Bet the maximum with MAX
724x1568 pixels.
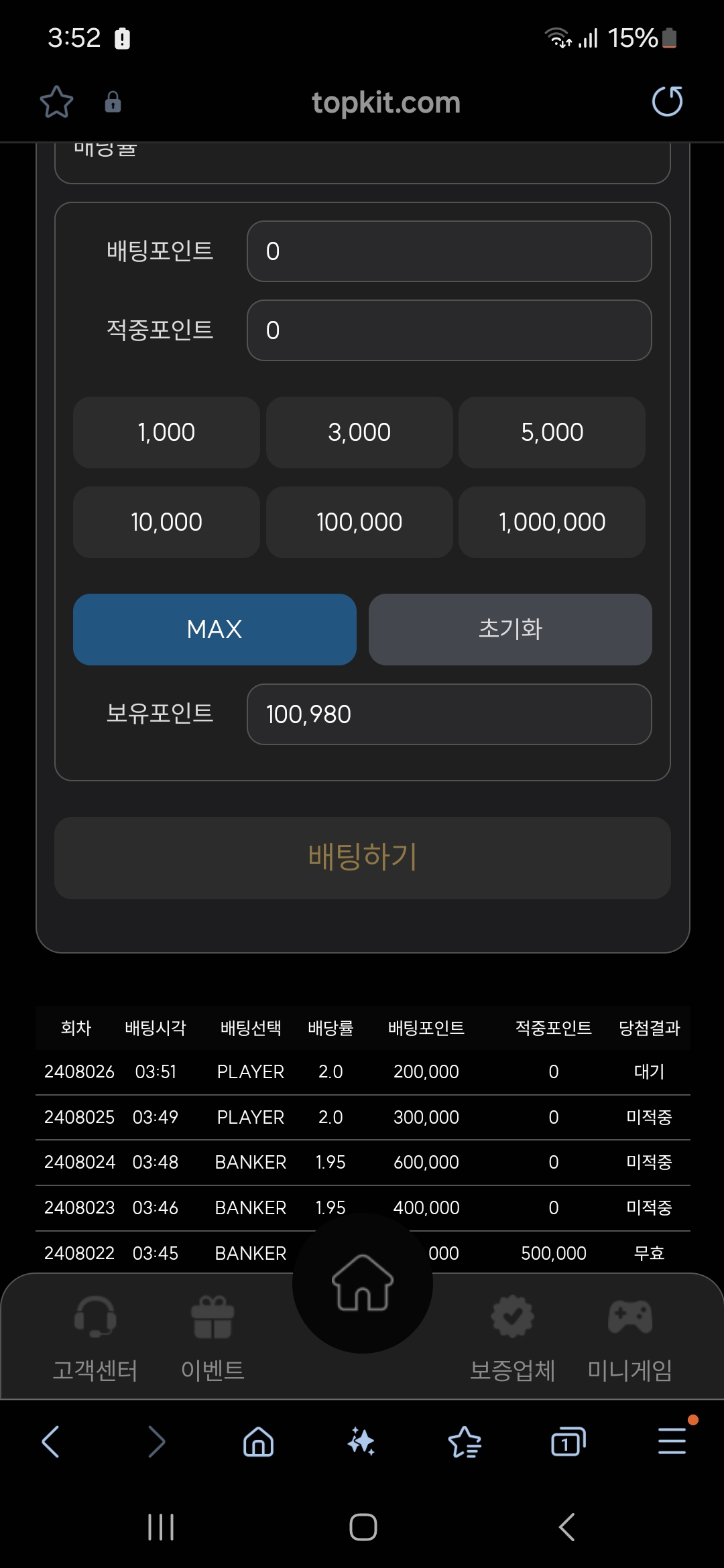[215, 629]
